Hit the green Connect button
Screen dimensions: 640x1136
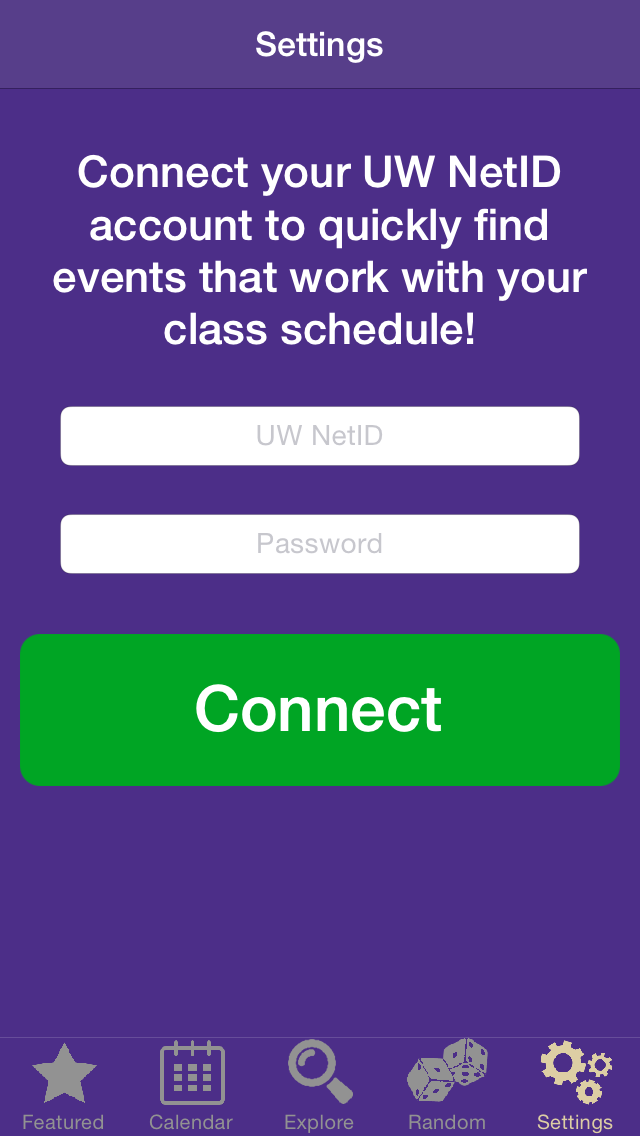(x=320, y=709)
